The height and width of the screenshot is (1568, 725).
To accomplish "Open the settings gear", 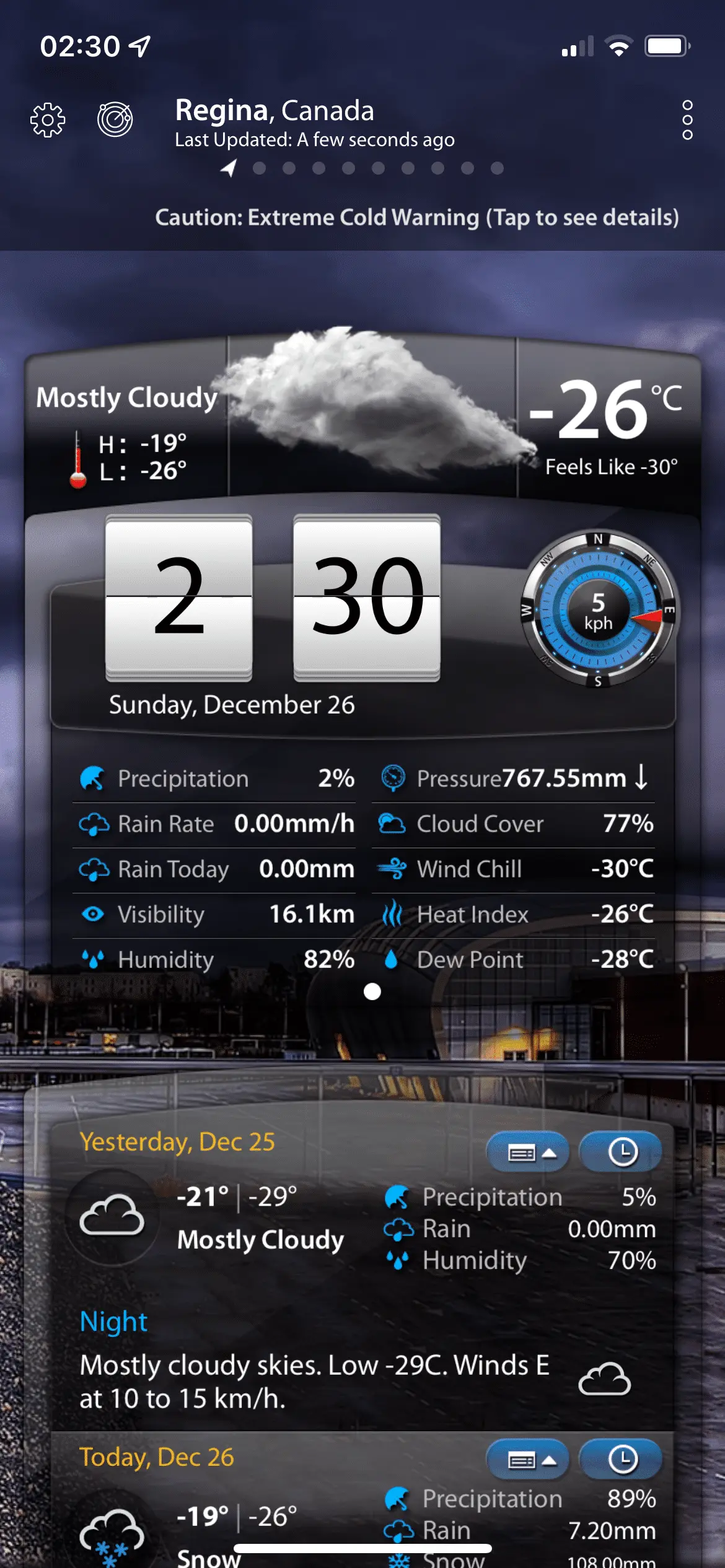I will [48, 119].
